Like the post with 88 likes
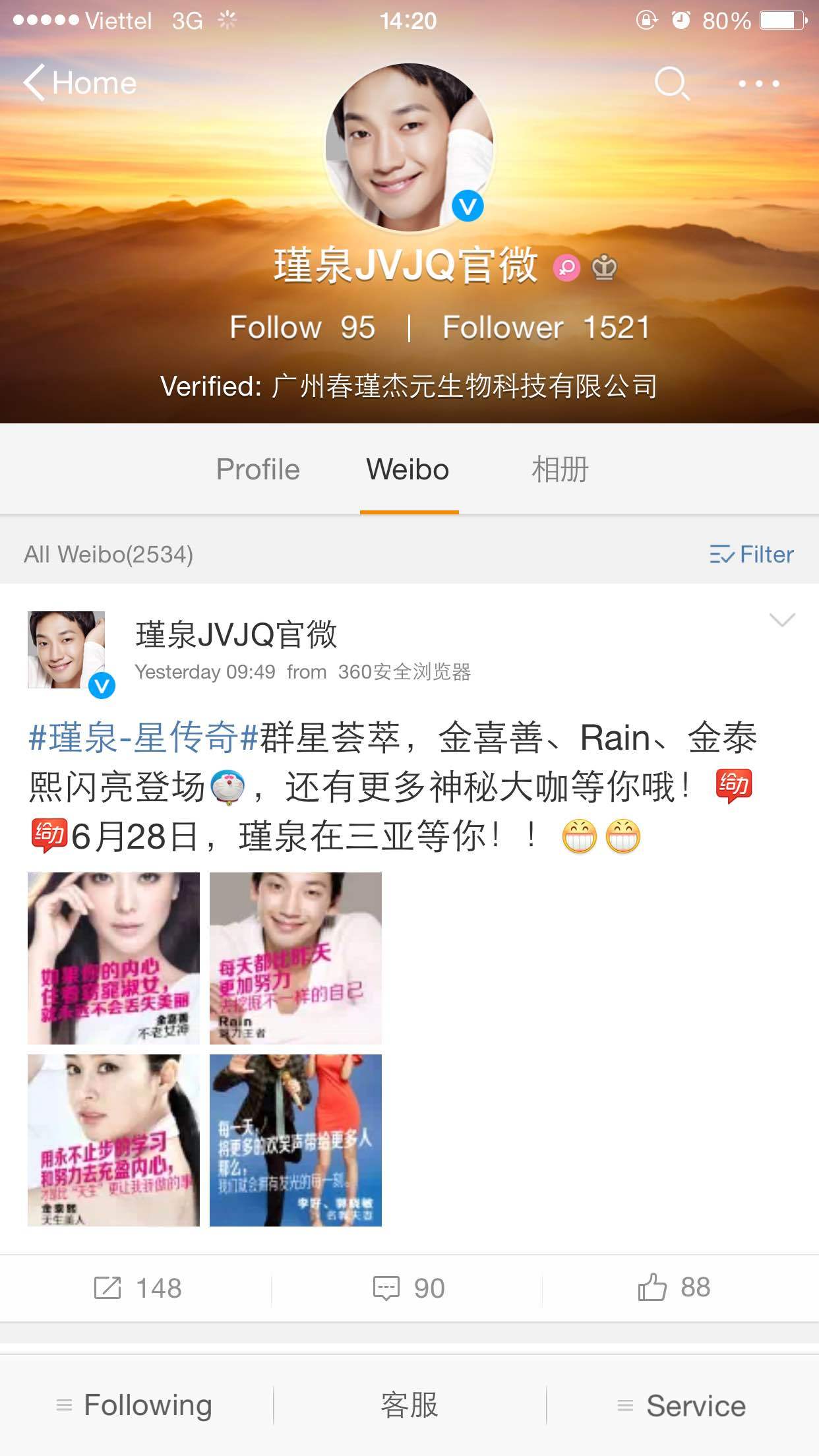This screenshot has height=1456, width=819. 674,1288
